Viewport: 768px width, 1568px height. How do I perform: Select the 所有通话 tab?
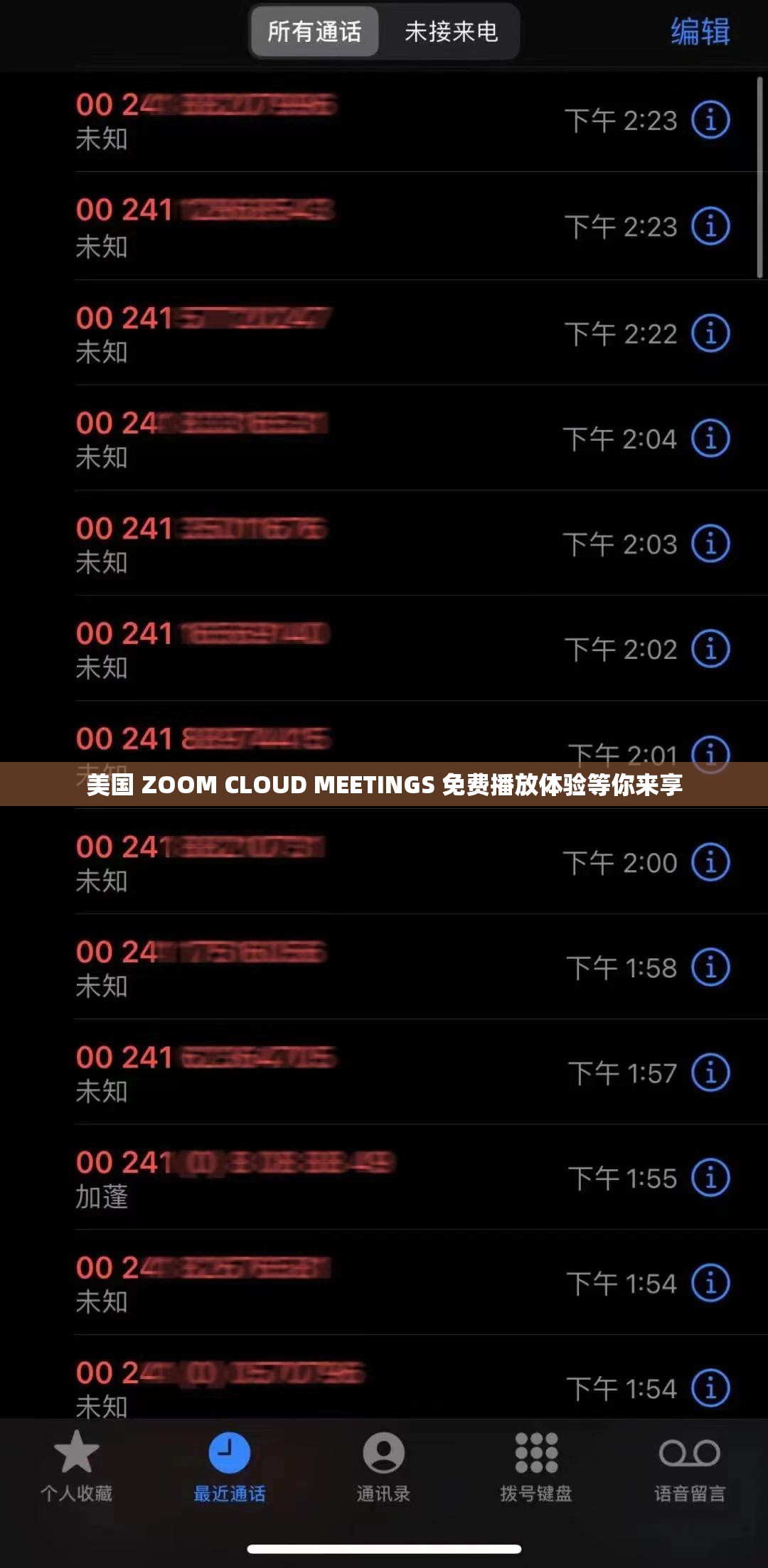(x=314, y=31)
